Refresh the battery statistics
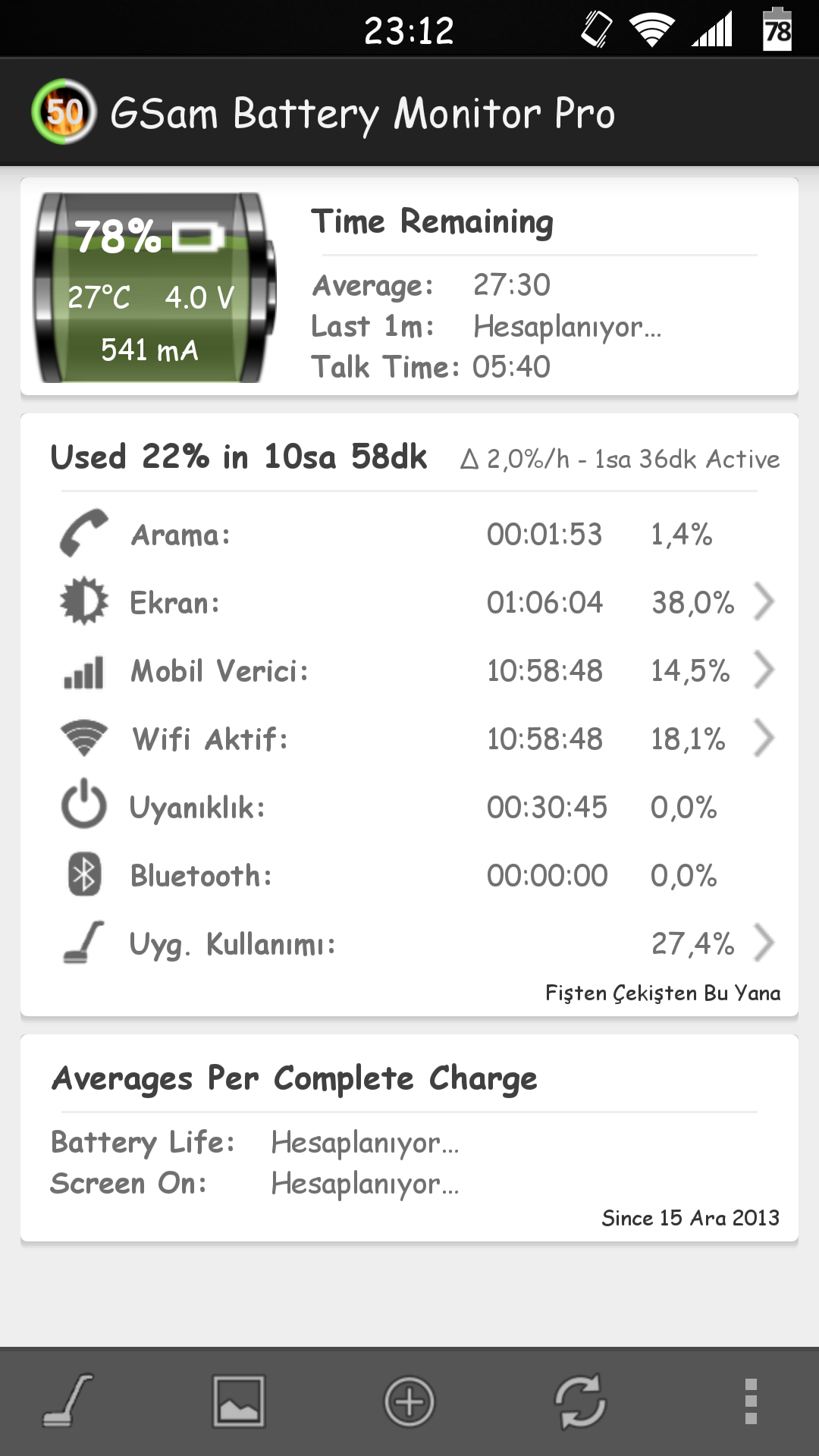This screenshot has width=819, height=1456. tap(580, 1401)
